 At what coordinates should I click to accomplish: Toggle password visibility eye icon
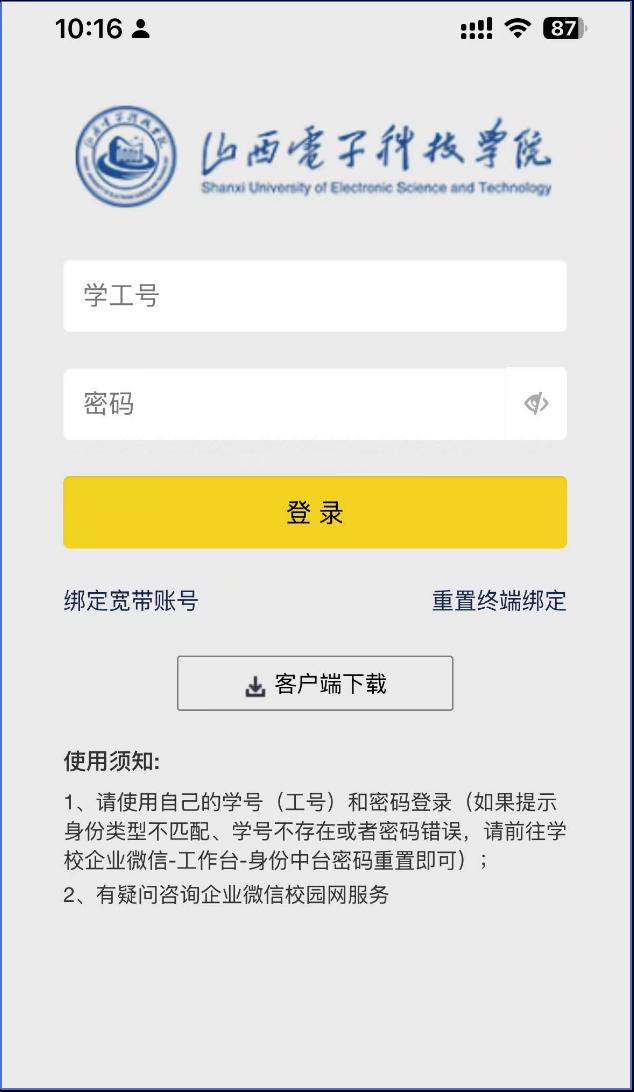point(537,404)
